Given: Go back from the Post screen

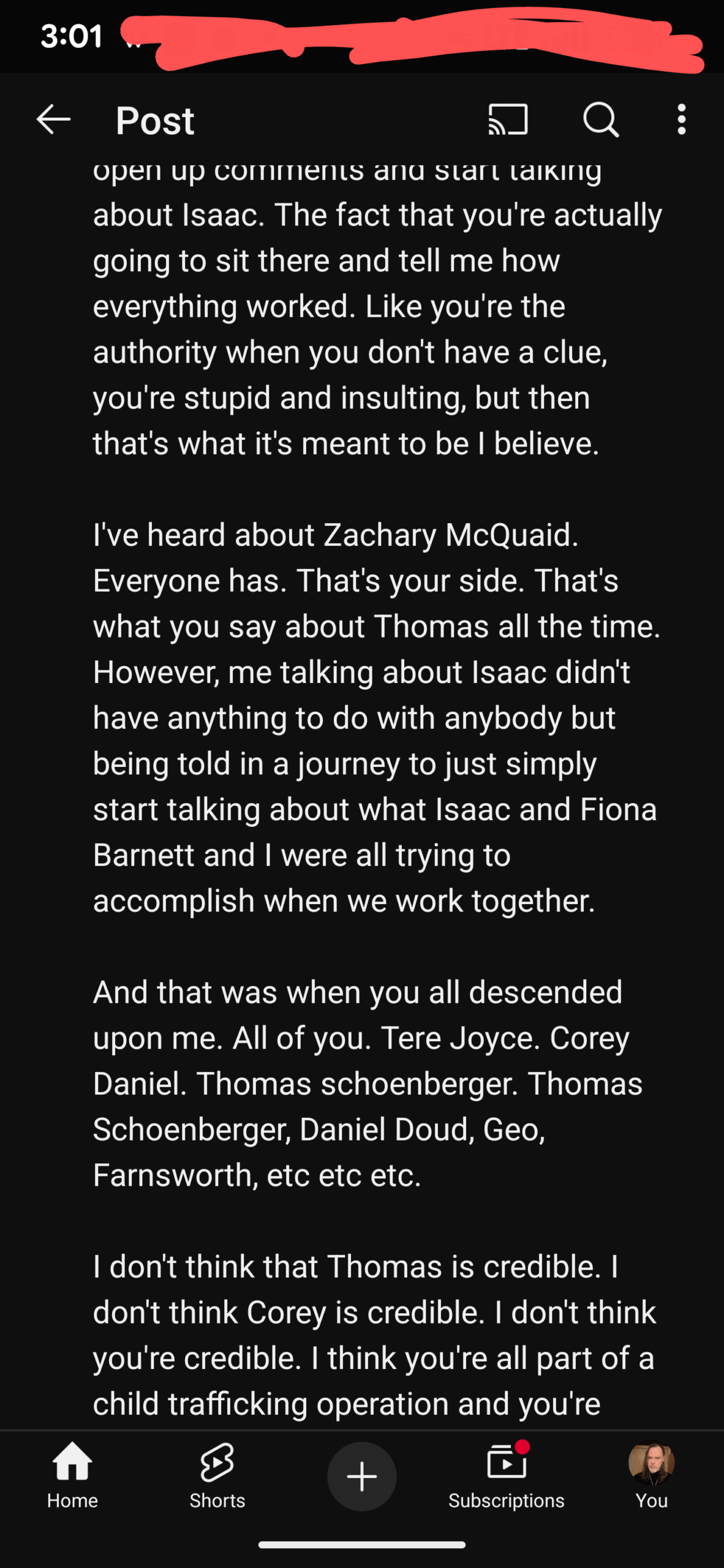Looking at the screenshot, I should [x=54, y=119].
